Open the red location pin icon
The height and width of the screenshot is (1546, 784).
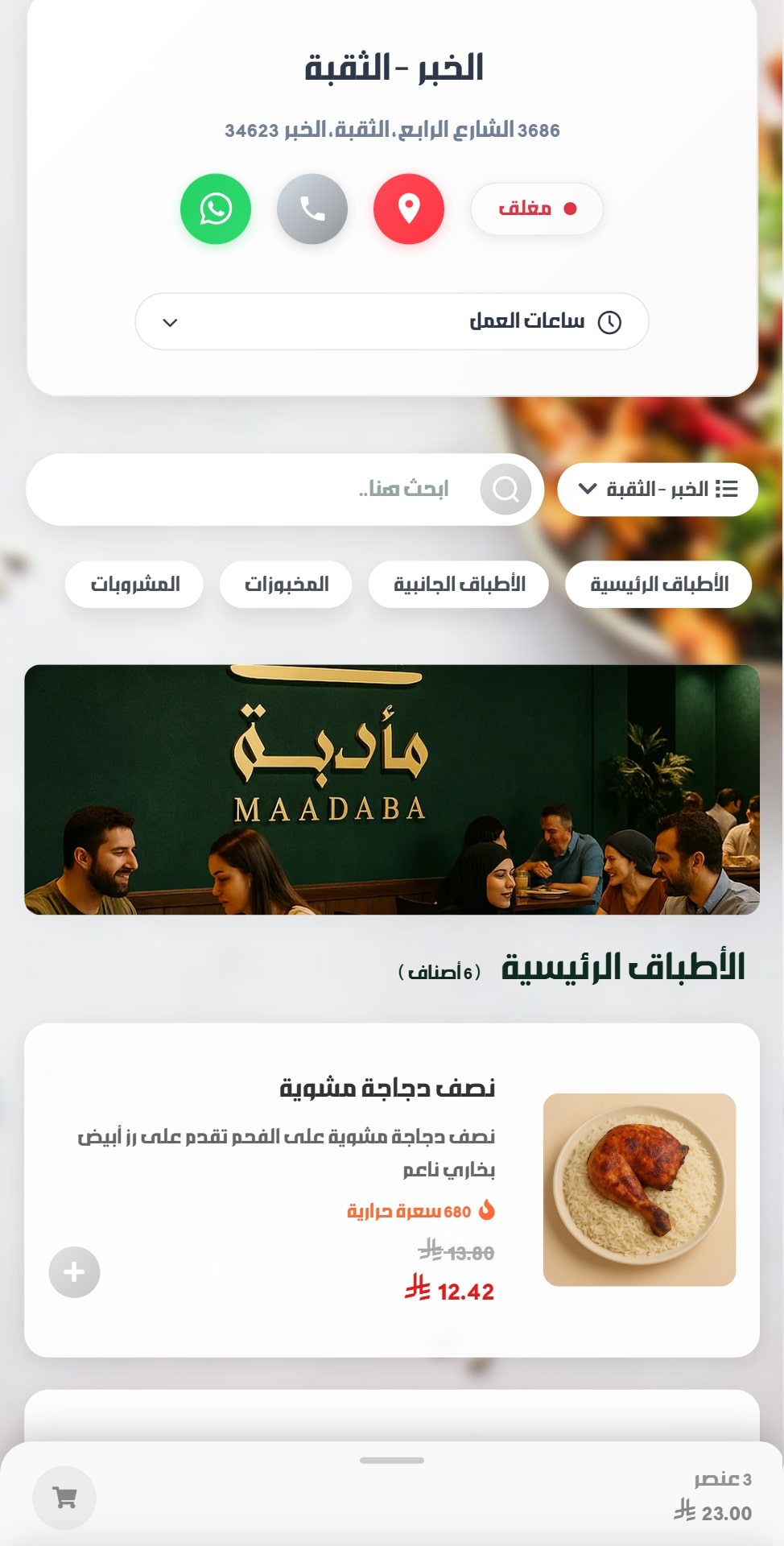tap(409, 209)
